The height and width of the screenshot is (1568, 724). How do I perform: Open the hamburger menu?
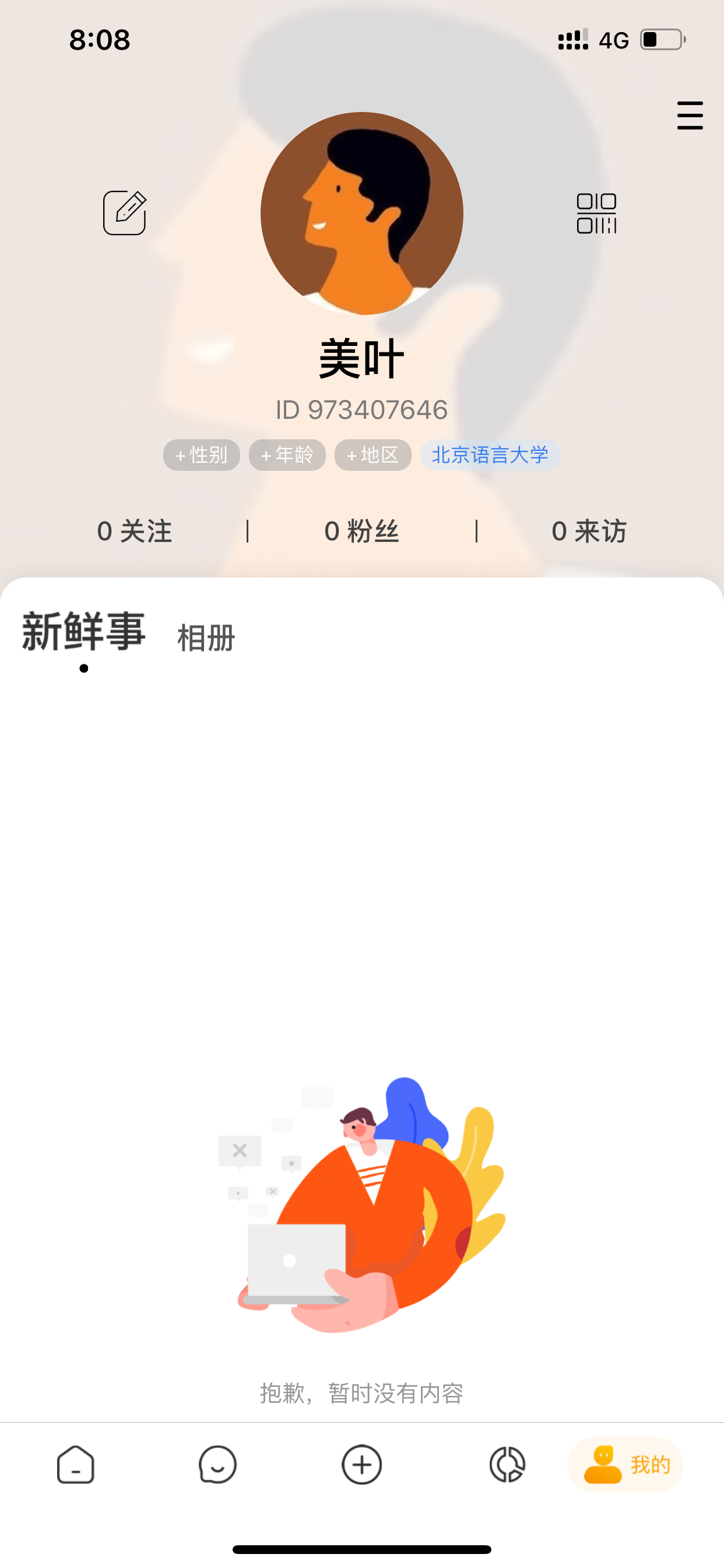coord(690,116)
